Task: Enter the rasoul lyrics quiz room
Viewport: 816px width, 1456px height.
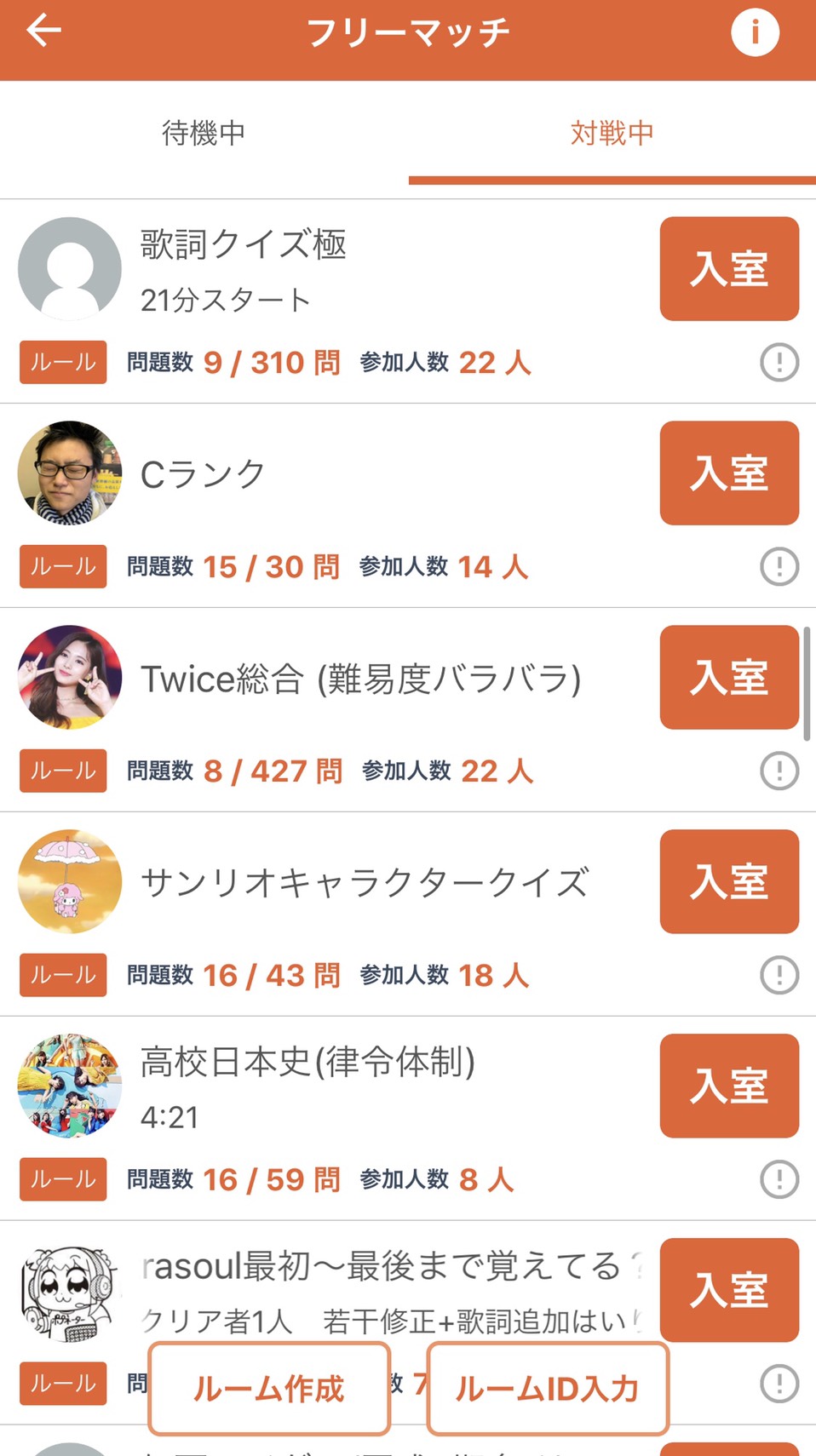Action: (729, 1289)
